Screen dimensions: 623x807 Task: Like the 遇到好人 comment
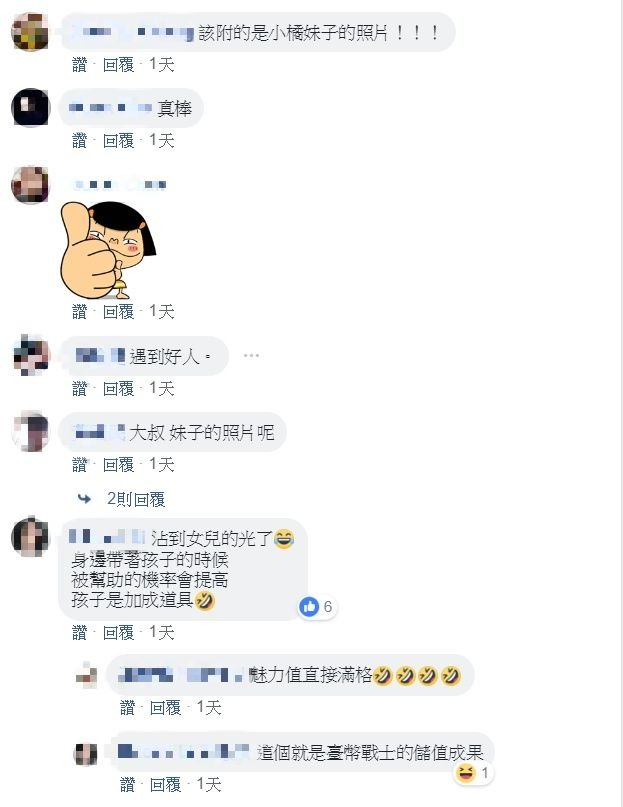click(80, 389)
